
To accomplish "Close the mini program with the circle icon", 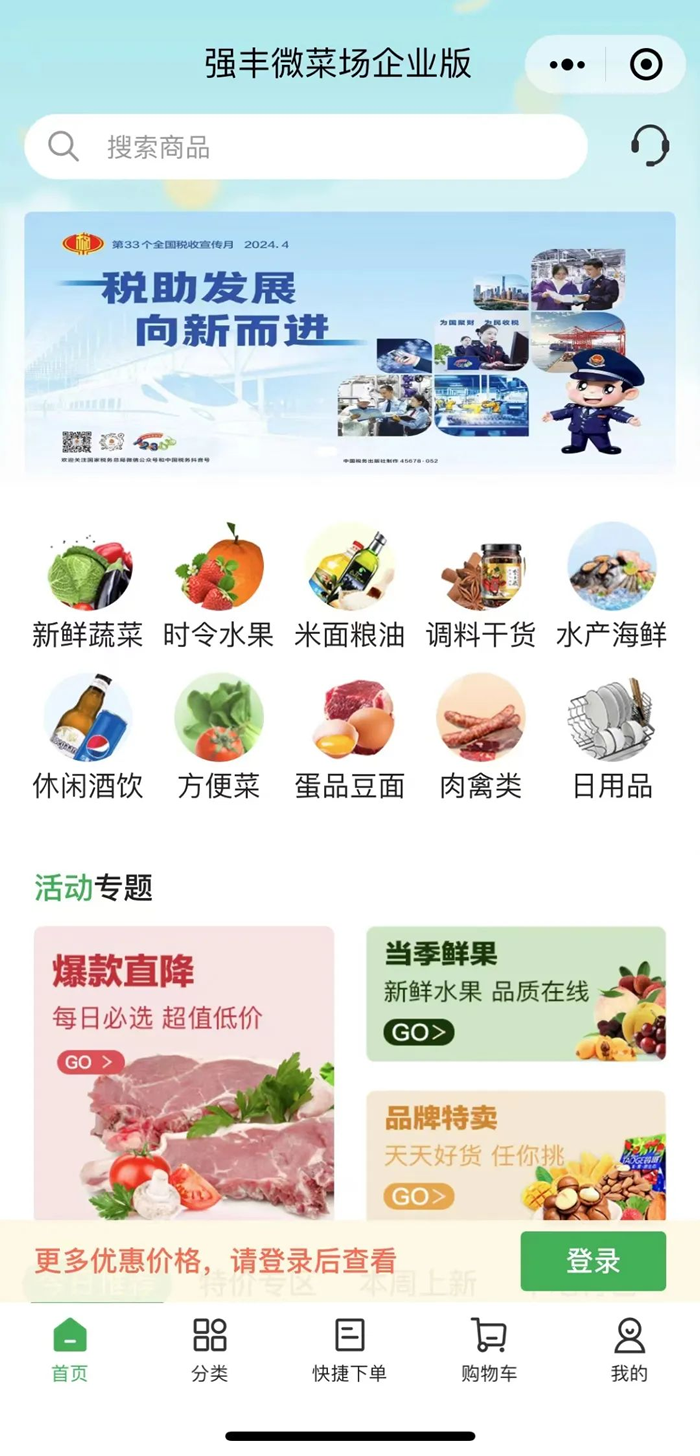I will [x=646, y=65].
